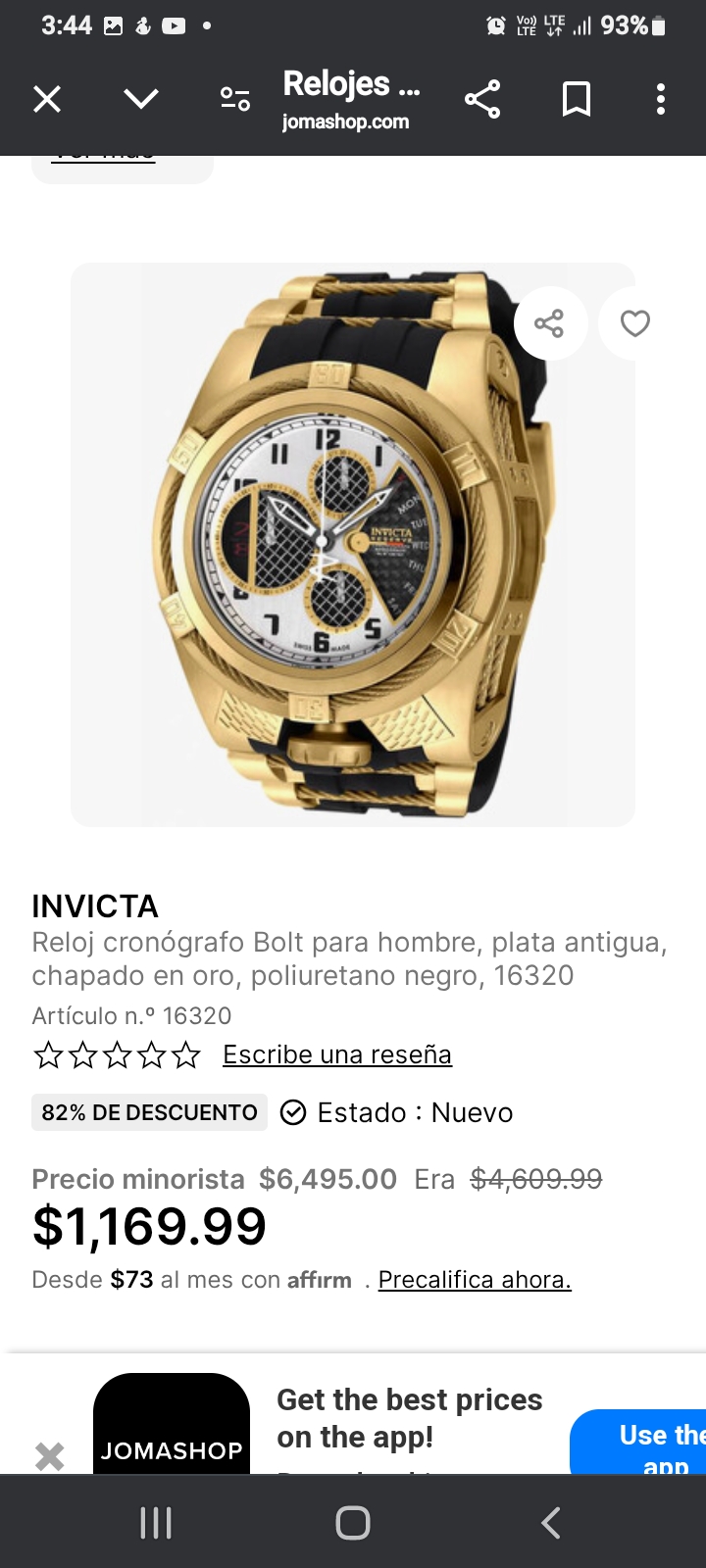Open the three-dot overflow menu

[661, 99]
